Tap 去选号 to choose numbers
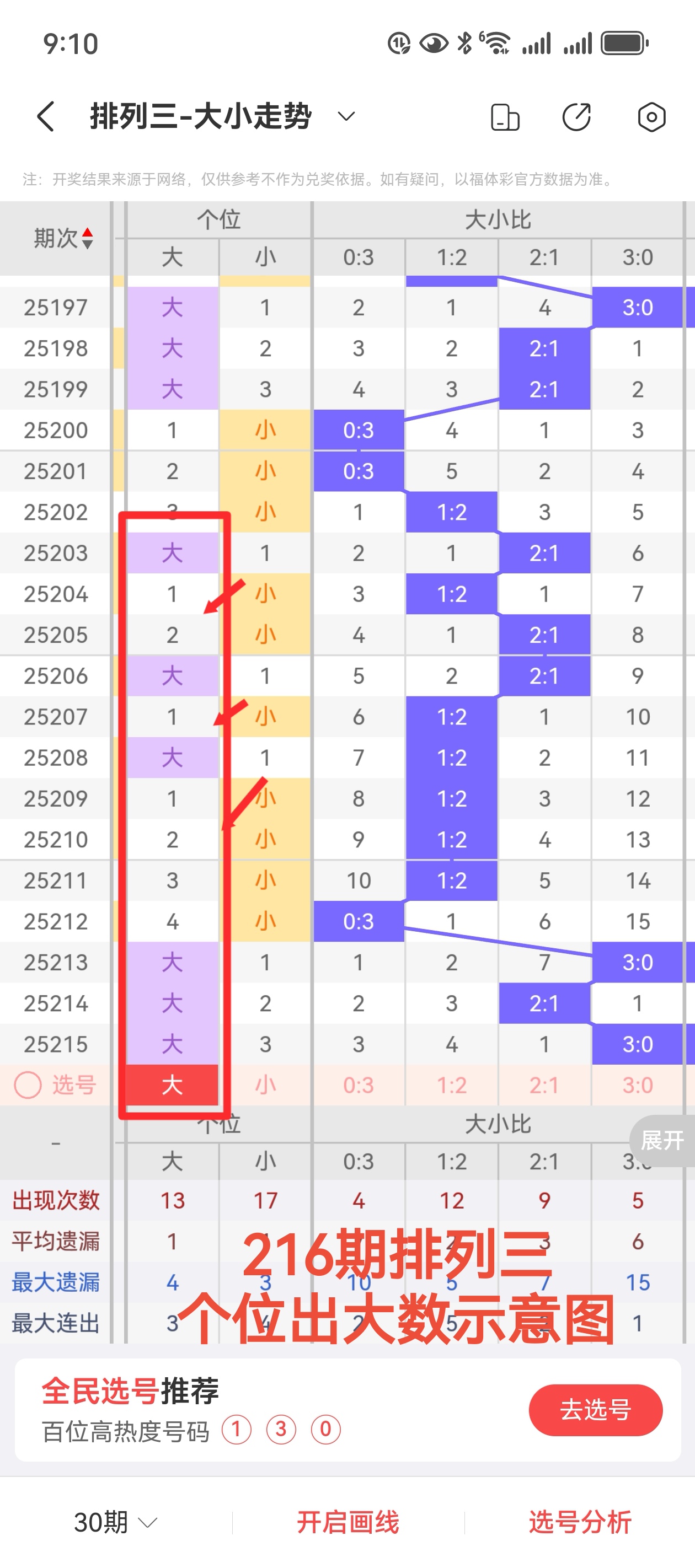 tap(595, 1410)
